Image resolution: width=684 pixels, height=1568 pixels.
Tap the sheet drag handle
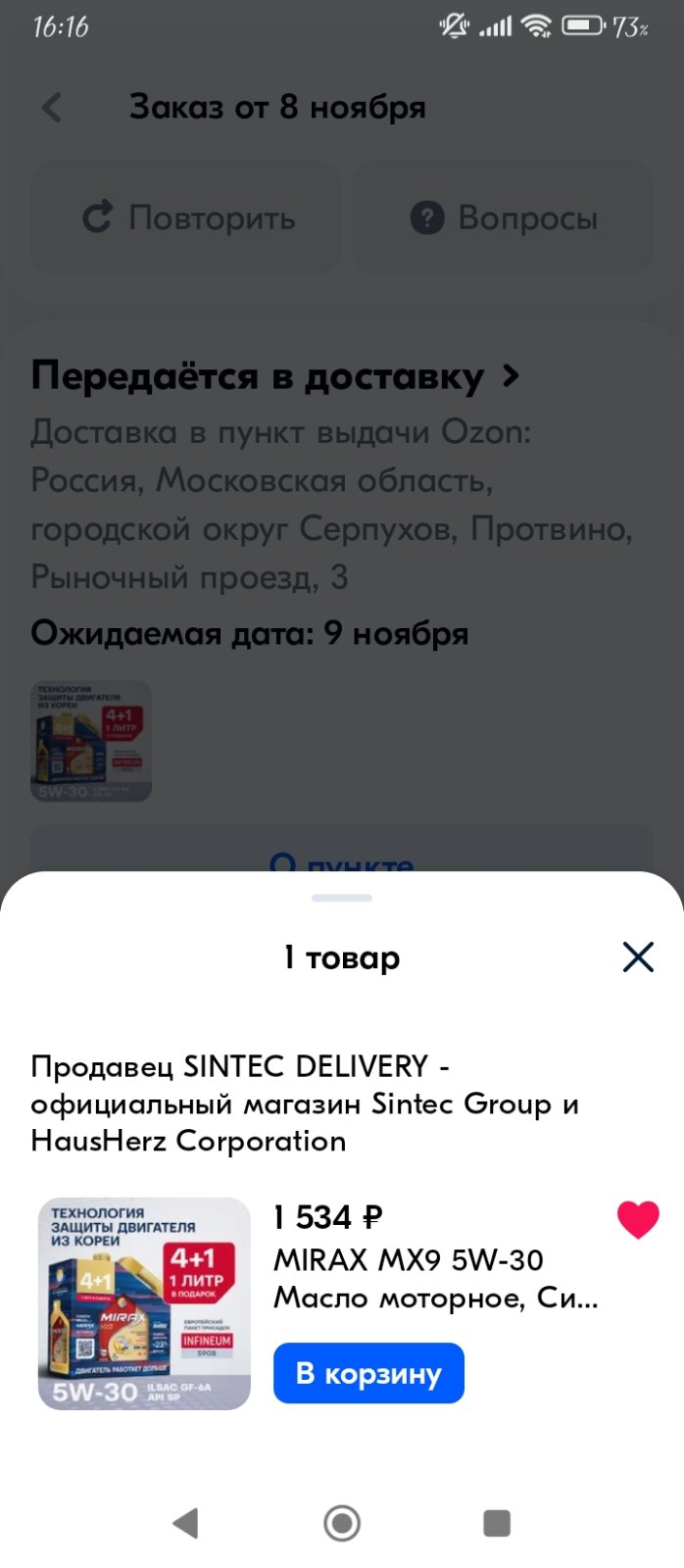coord(342,898)
